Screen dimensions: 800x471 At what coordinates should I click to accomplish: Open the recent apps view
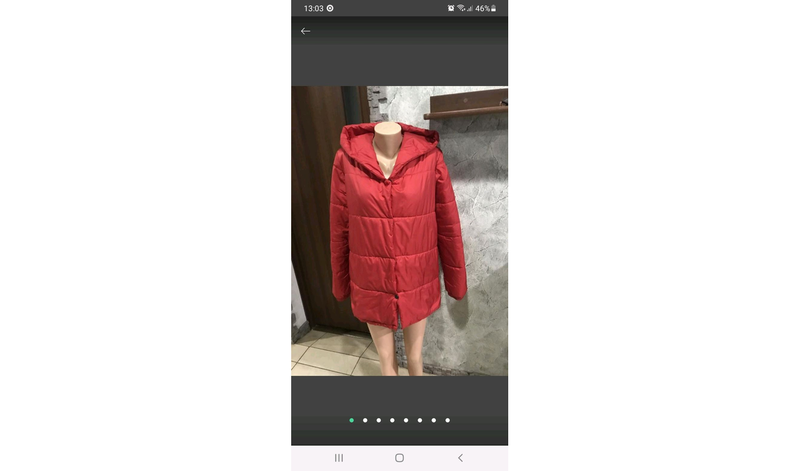coord(339,457)
